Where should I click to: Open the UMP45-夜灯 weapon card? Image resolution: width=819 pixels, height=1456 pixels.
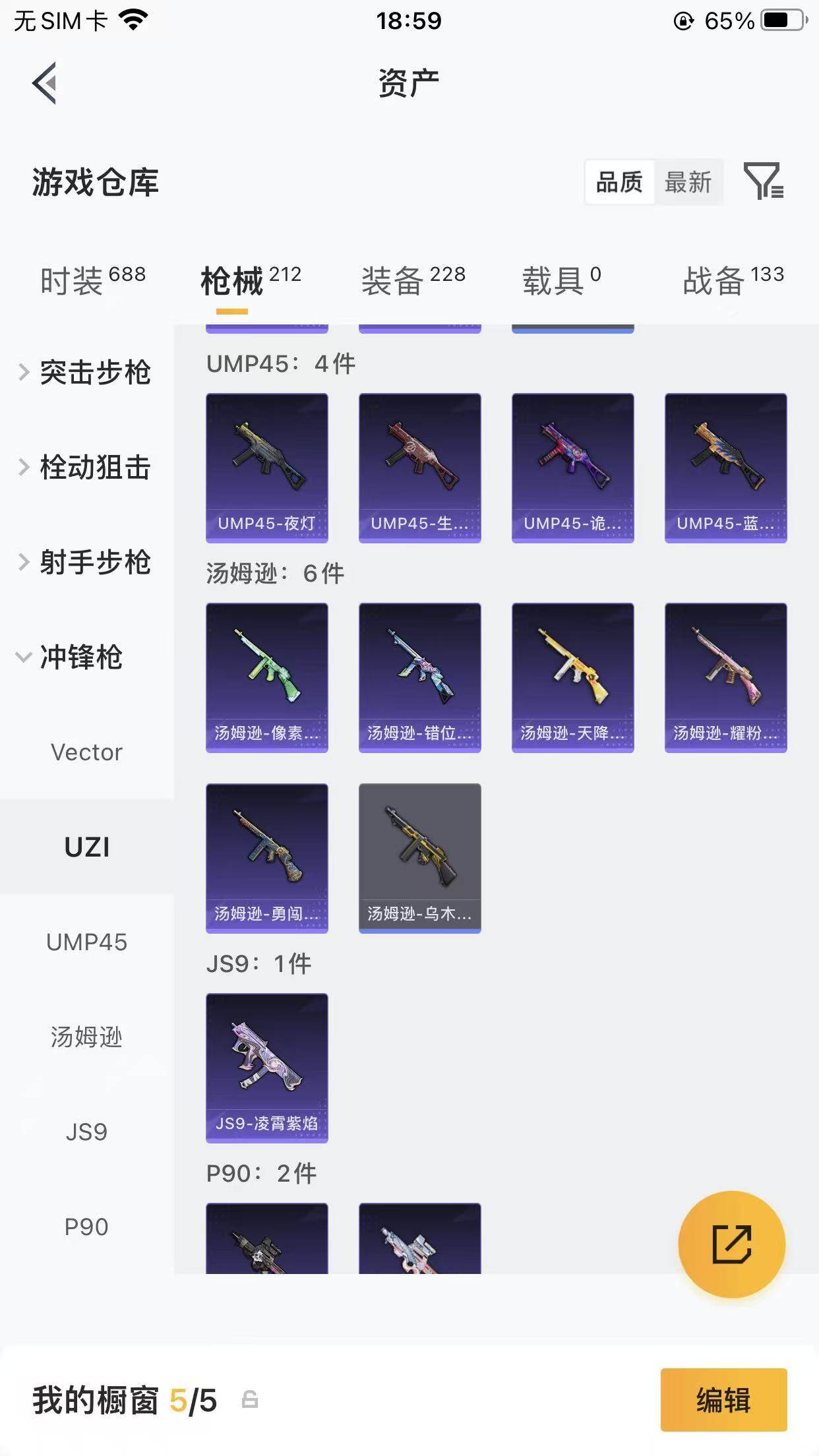pyautogui.click(x=266, y=468)
